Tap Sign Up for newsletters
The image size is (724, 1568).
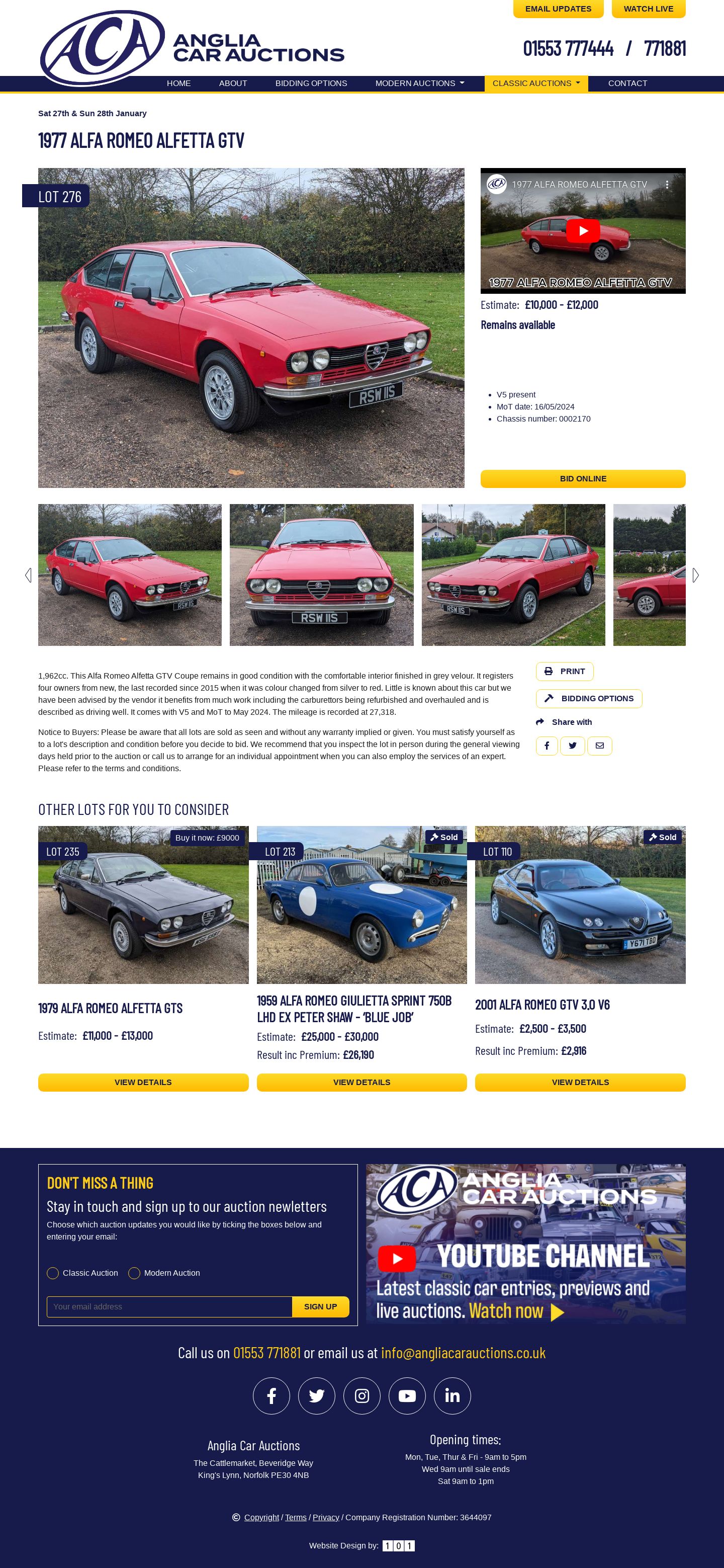click(320, 1306)
